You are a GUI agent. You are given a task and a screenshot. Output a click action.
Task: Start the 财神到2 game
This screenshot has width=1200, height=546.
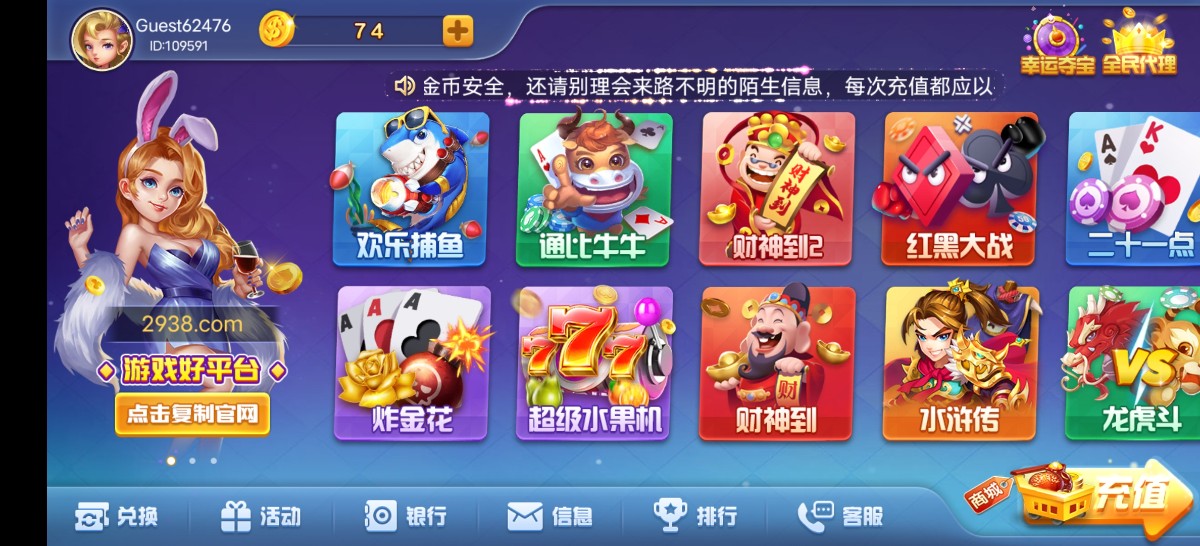tap(778, 189)
